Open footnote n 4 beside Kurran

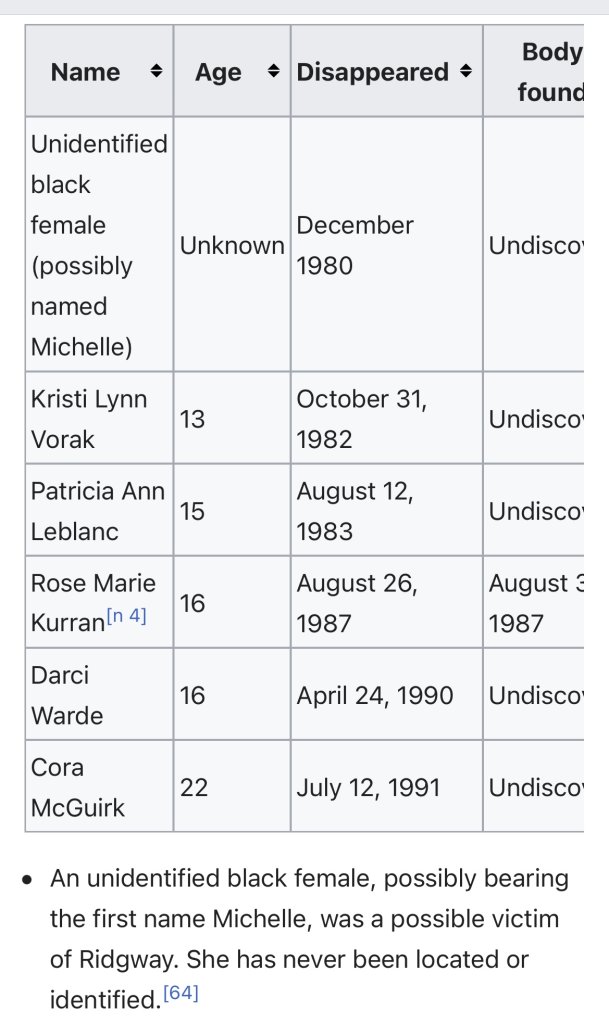pos(128,617)
